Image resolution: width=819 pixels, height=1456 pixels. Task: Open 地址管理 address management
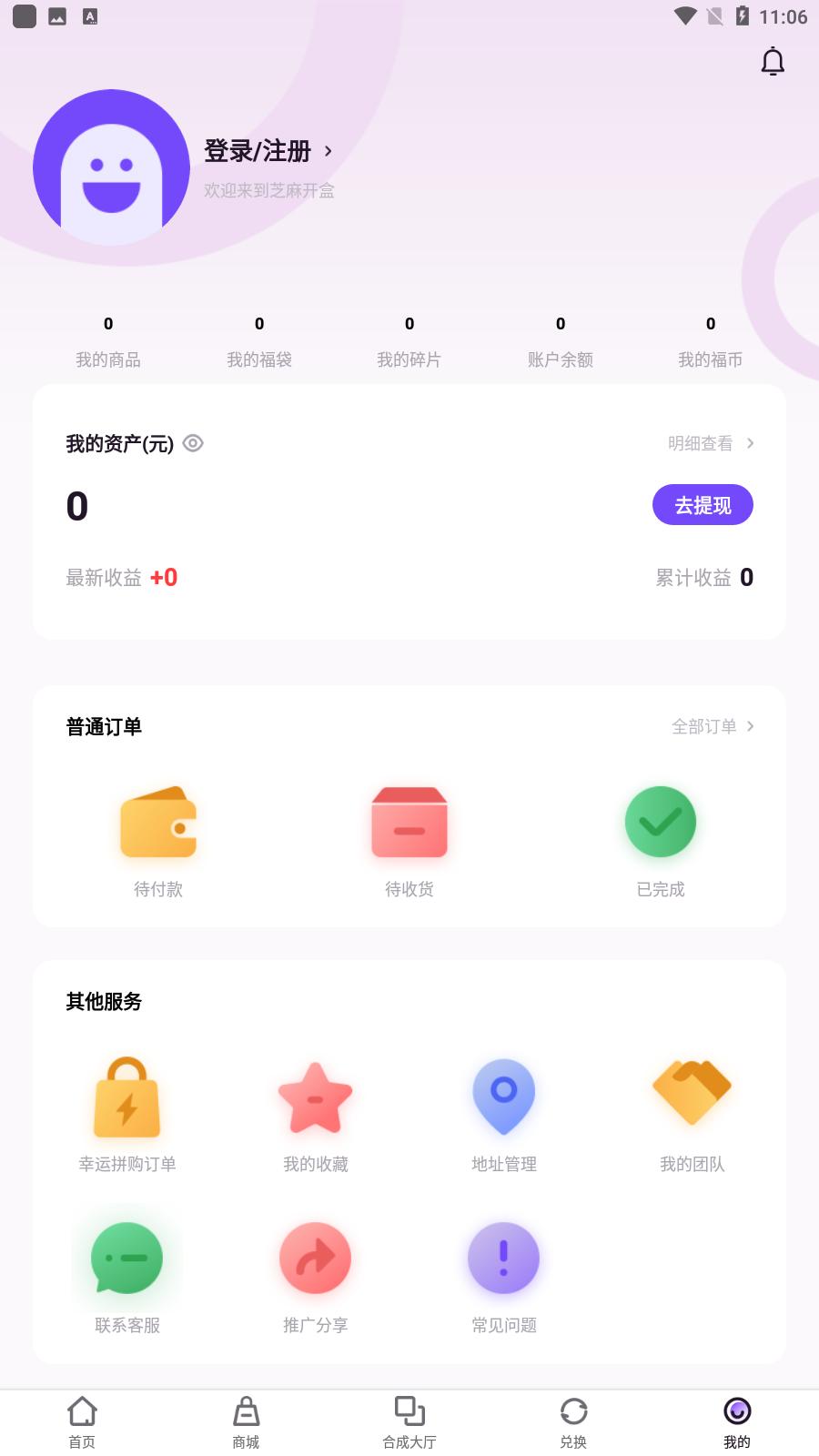point(504,1112)
